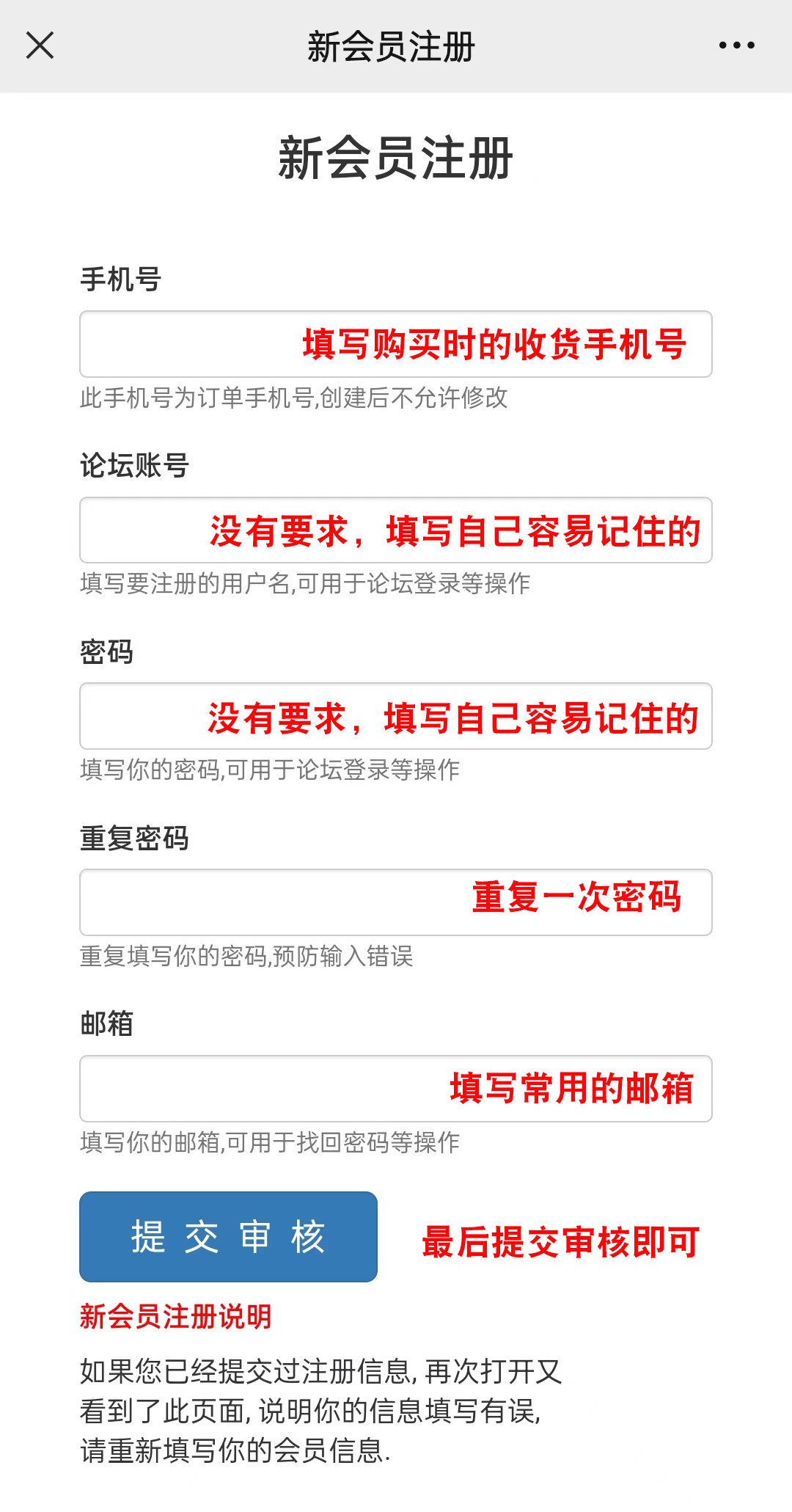This screenshot has height=1512, width=792.
Task: Close the 新会员注册 page
Action: (40, 45)
